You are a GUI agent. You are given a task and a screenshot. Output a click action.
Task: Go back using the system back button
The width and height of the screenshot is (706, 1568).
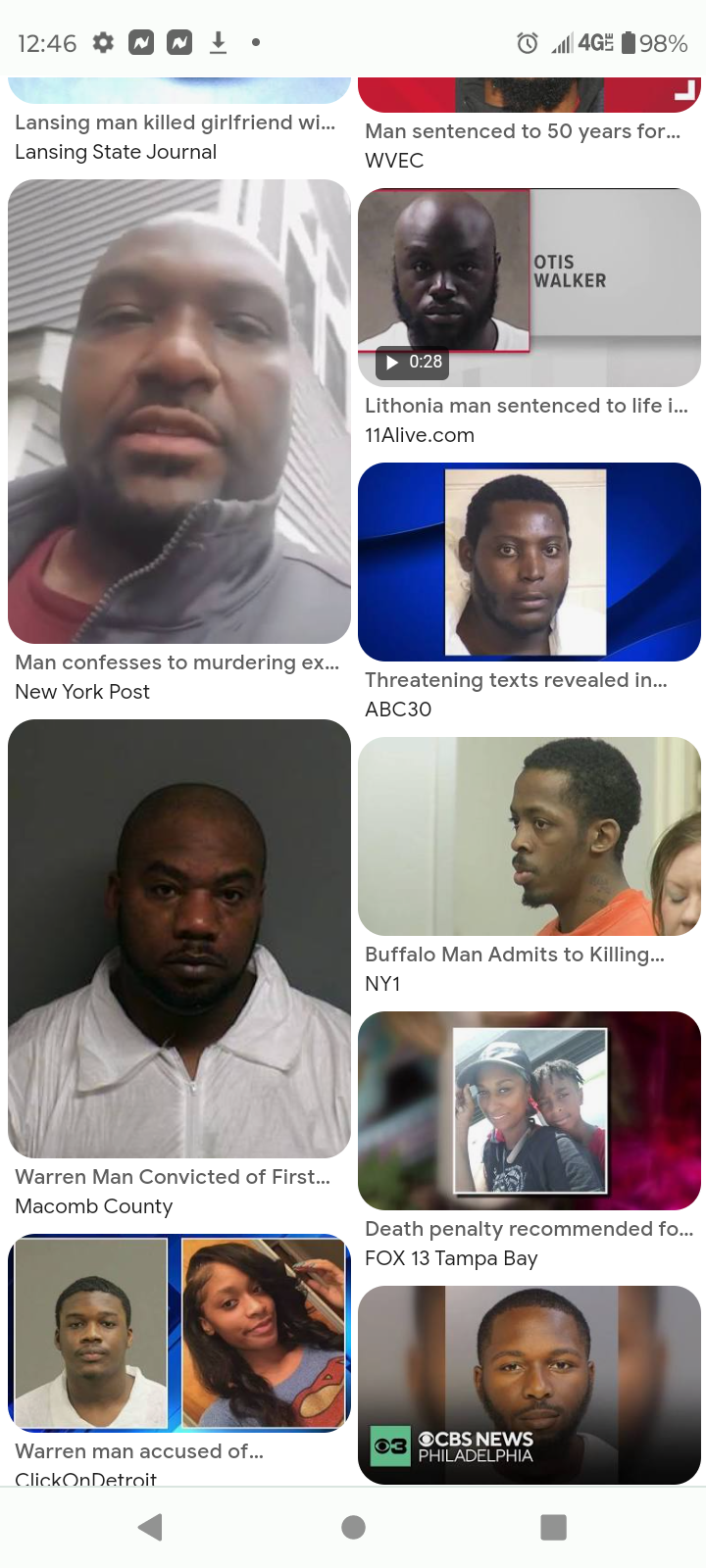point(151,1527)
